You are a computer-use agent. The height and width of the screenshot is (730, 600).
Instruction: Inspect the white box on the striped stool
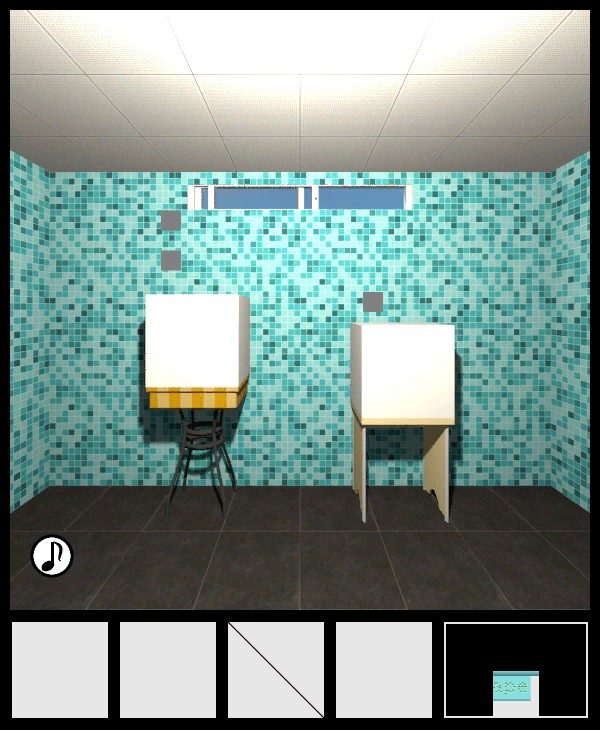pos(196,340)
